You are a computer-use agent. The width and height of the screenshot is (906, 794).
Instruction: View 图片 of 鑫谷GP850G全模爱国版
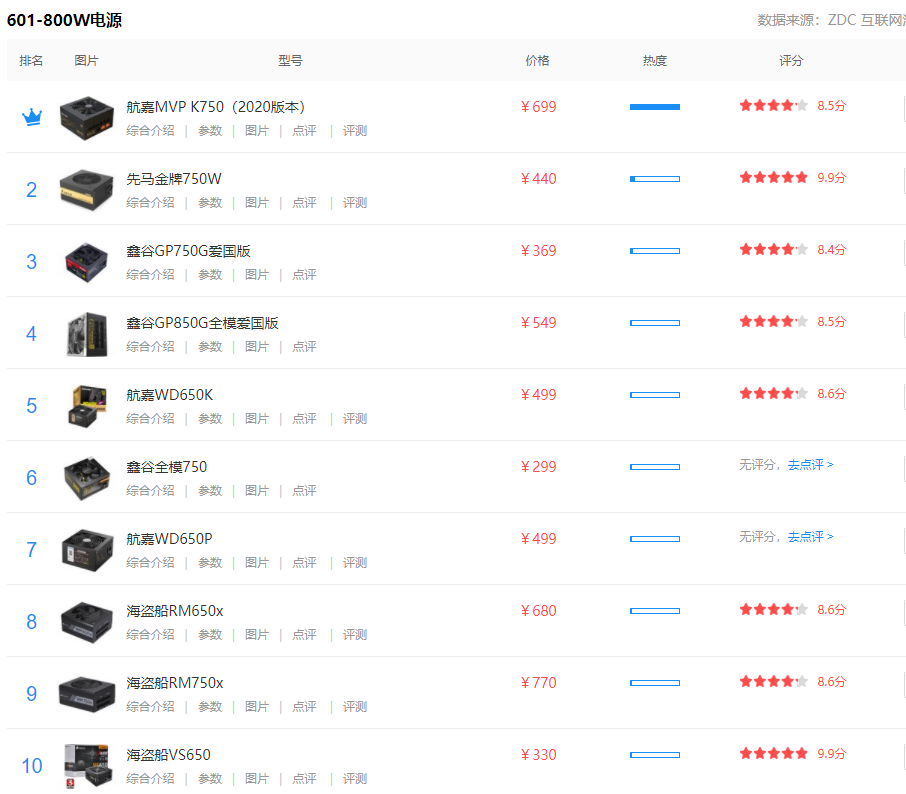tap(257, 347)
